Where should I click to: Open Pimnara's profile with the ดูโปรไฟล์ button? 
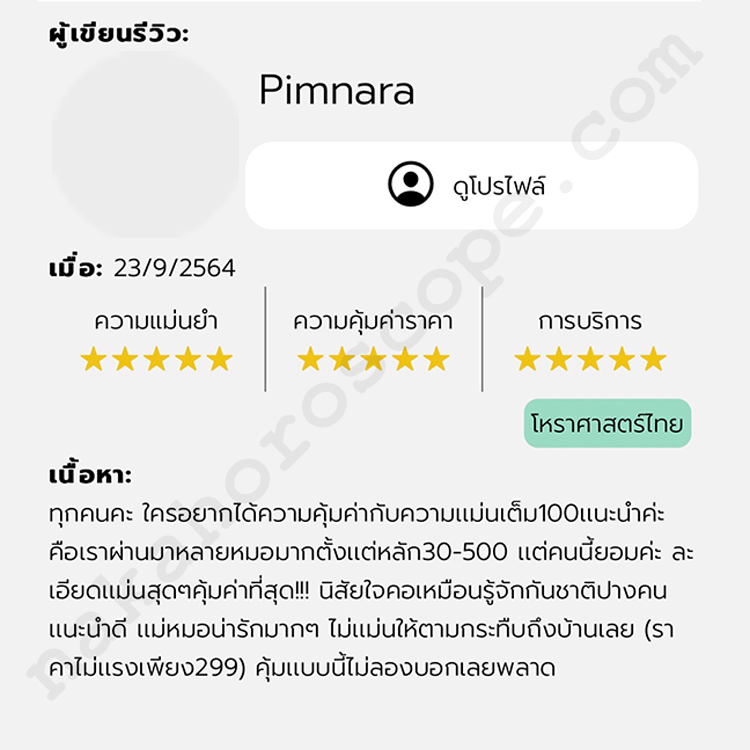click(471, 185)
